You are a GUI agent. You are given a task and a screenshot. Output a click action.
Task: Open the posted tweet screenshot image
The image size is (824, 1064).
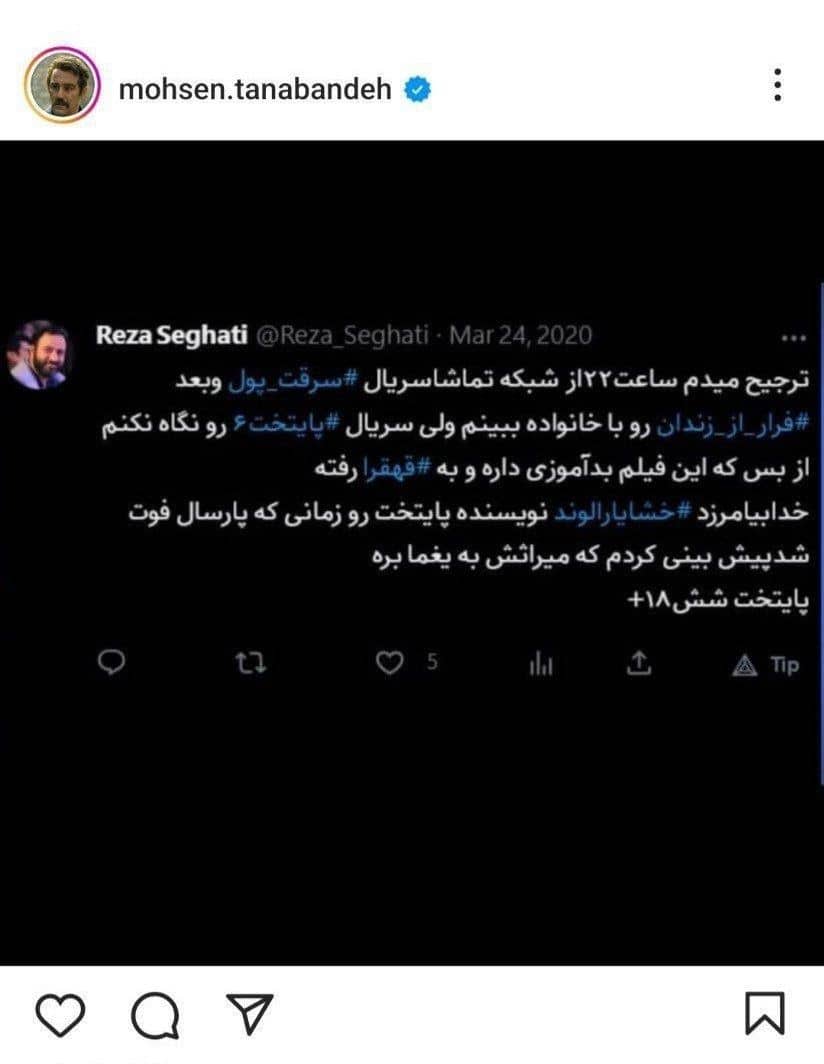[412, 552]
